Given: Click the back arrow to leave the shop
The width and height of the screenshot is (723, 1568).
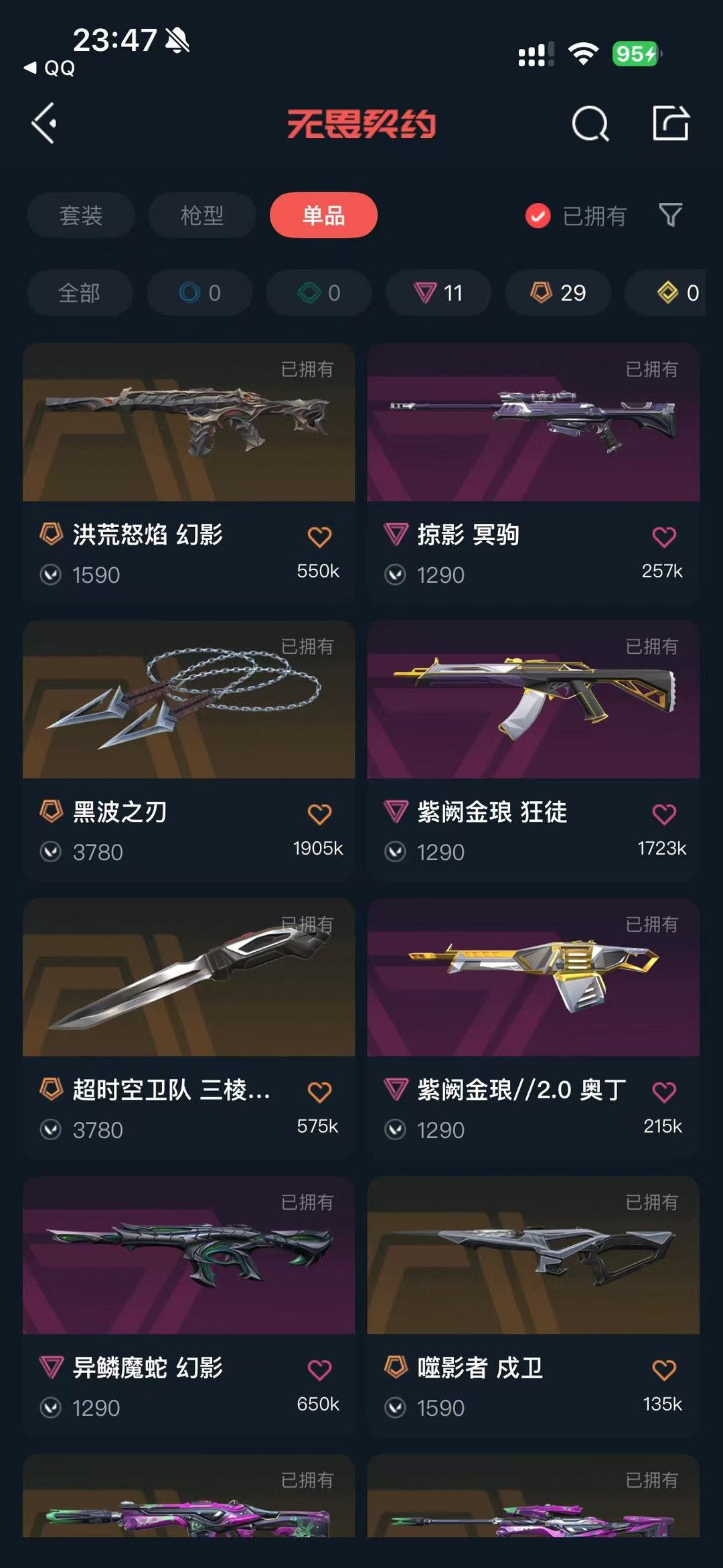Looking at the screenshot, I should click(x=46, y=124).
